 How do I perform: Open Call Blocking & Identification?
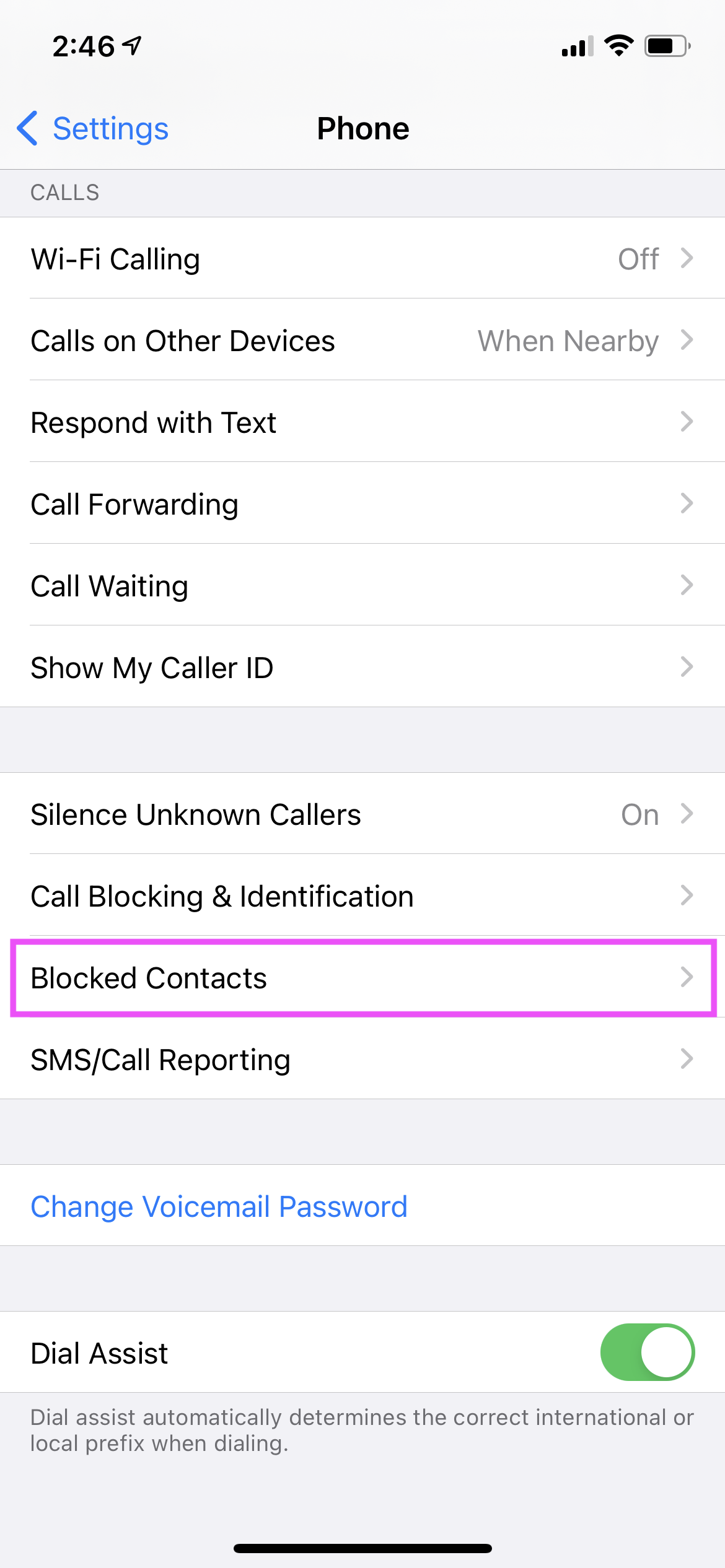pyautogui.click(x=362, y=895)
